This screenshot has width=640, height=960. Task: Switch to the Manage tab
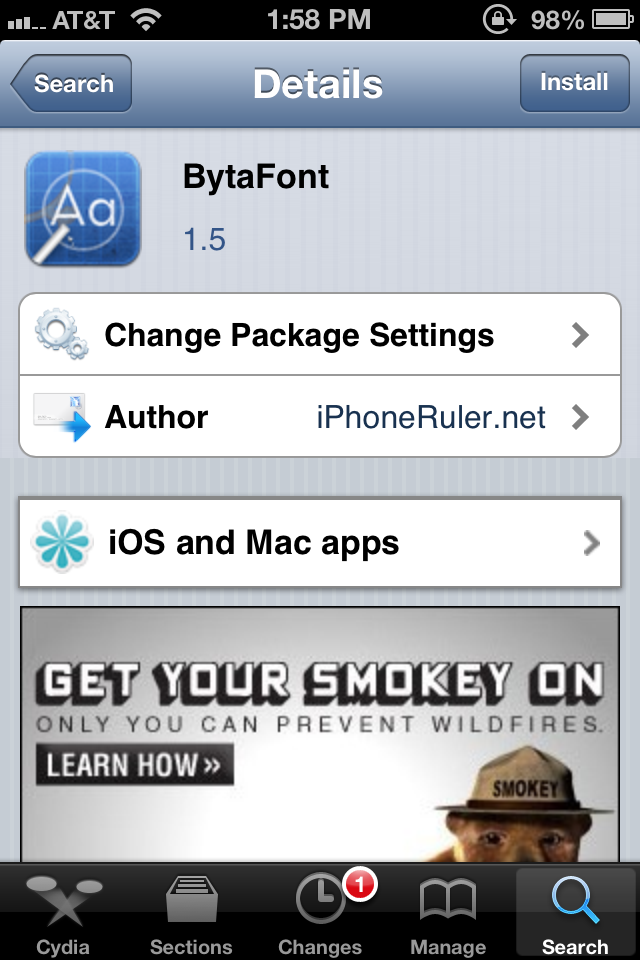pyautogui.click(x=447, y=914)
